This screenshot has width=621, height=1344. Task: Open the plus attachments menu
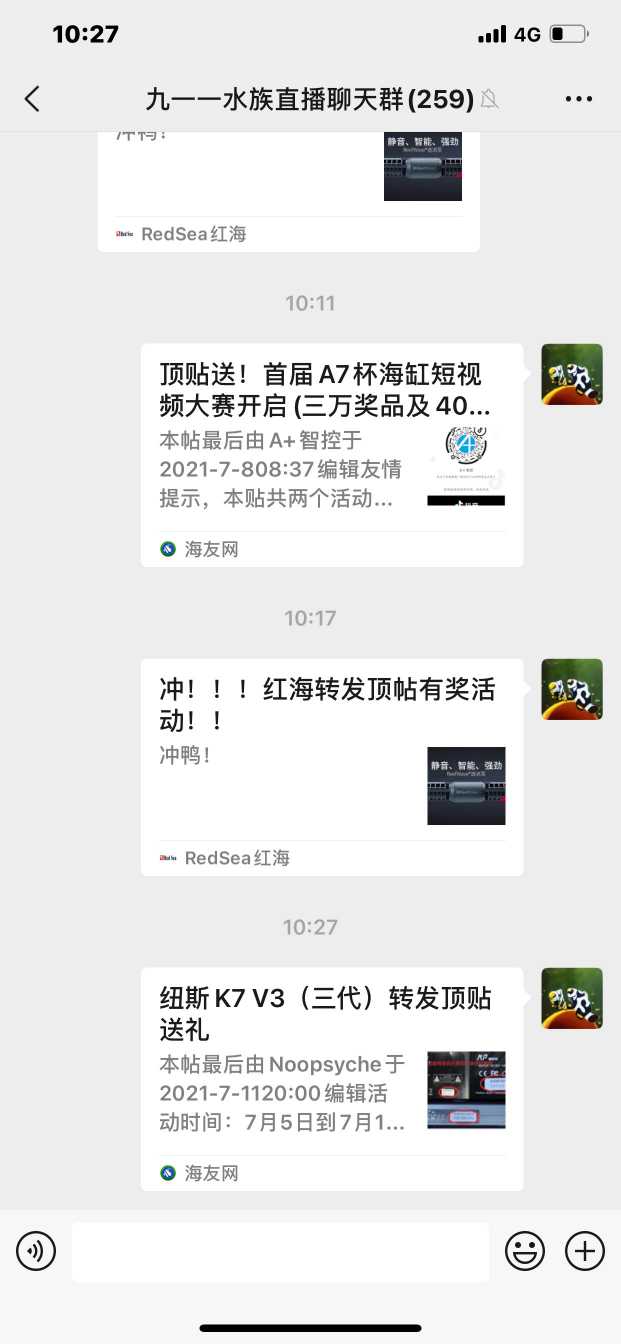585,1251
